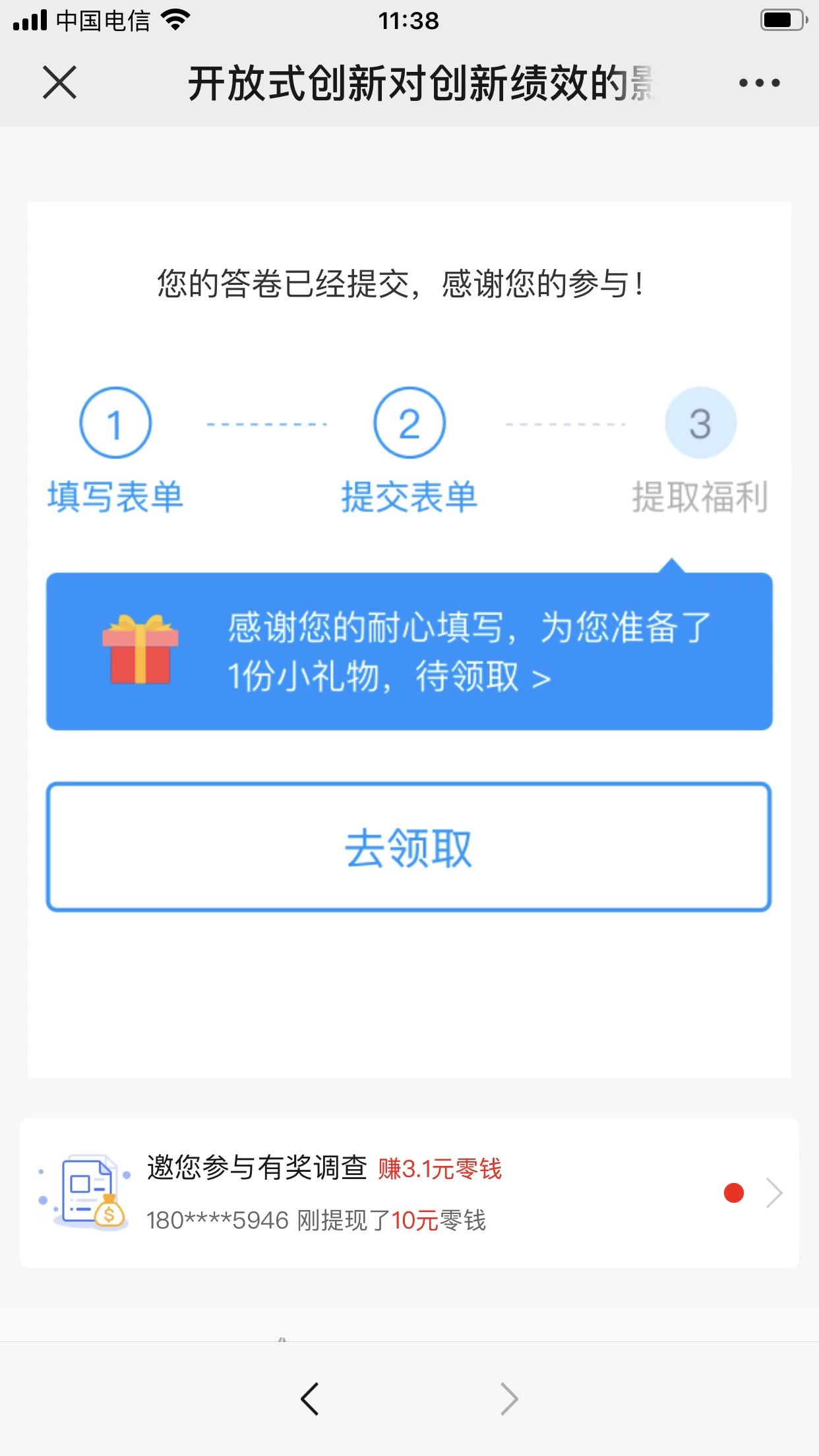Viewport: 819px width, 1456px height.
Task: Close the survey webpage
Action: tap(59, 82)
